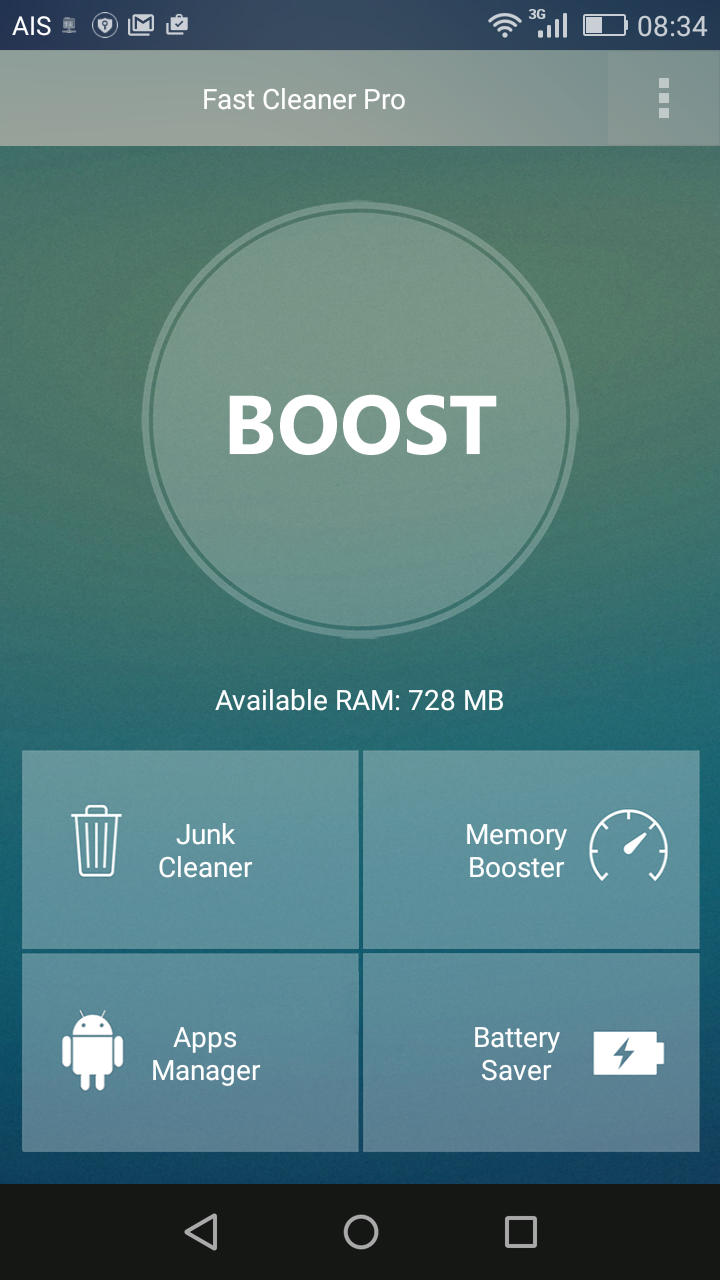The image size is (720, 1280).
Task: Go to Apps Manager
Action: tap(190, 1053)
